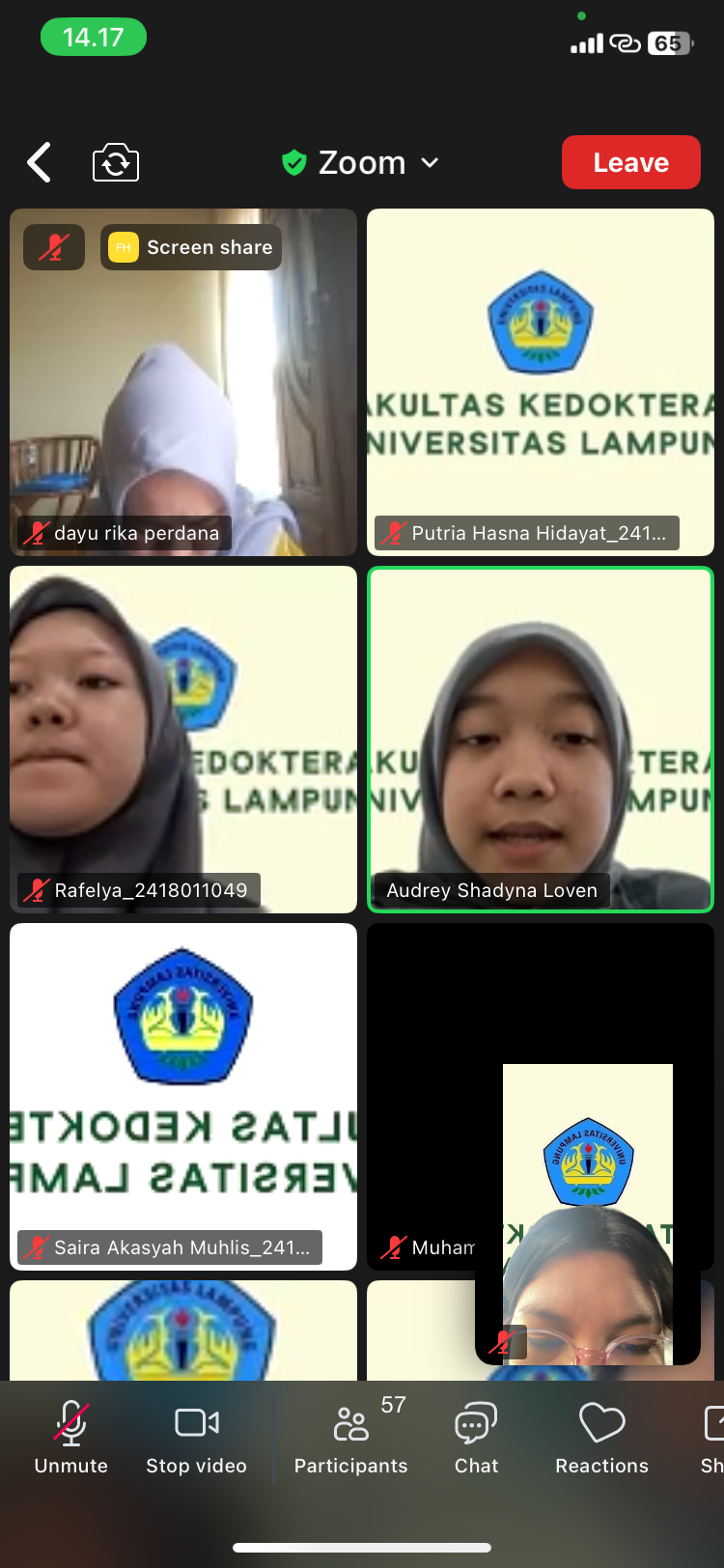Unmute the microphone
The height and width of the screenshot is (1568, 724).
71,1437
